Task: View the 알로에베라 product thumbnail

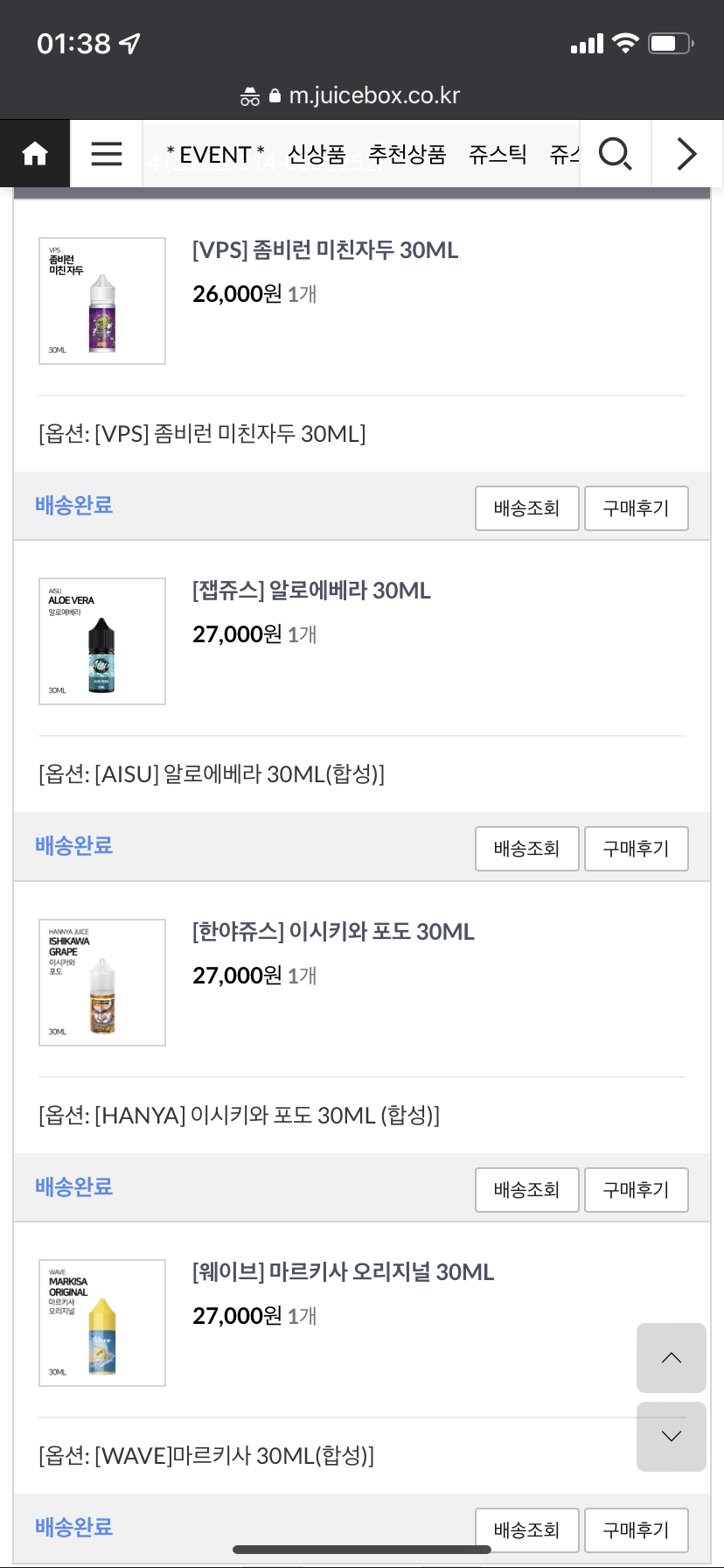Action: click(x=102, y=641)
